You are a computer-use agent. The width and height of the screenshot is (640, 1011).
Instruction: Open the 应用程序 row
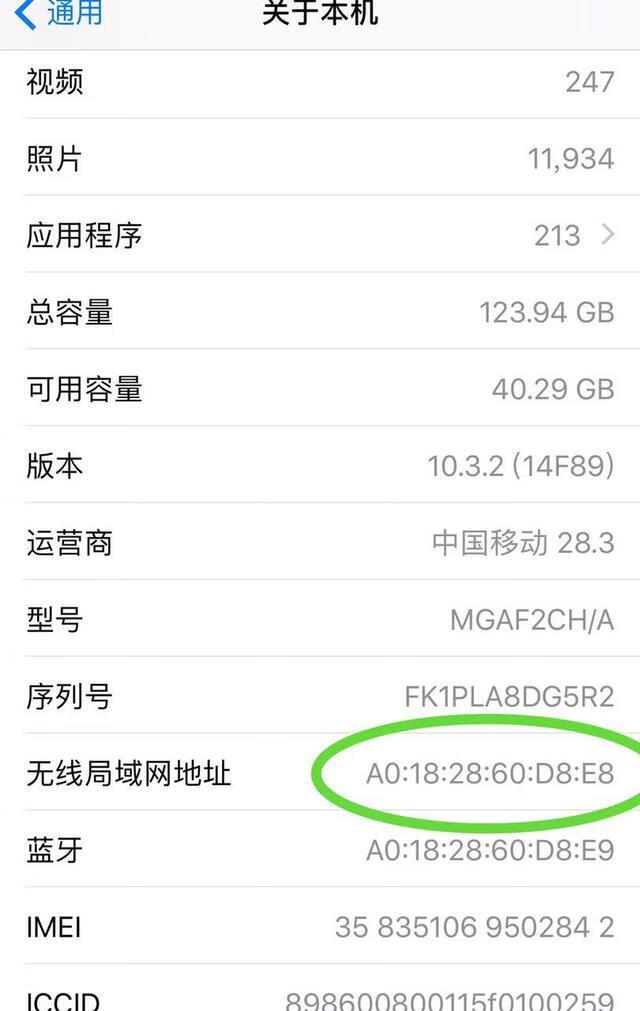tap(320, 236)
